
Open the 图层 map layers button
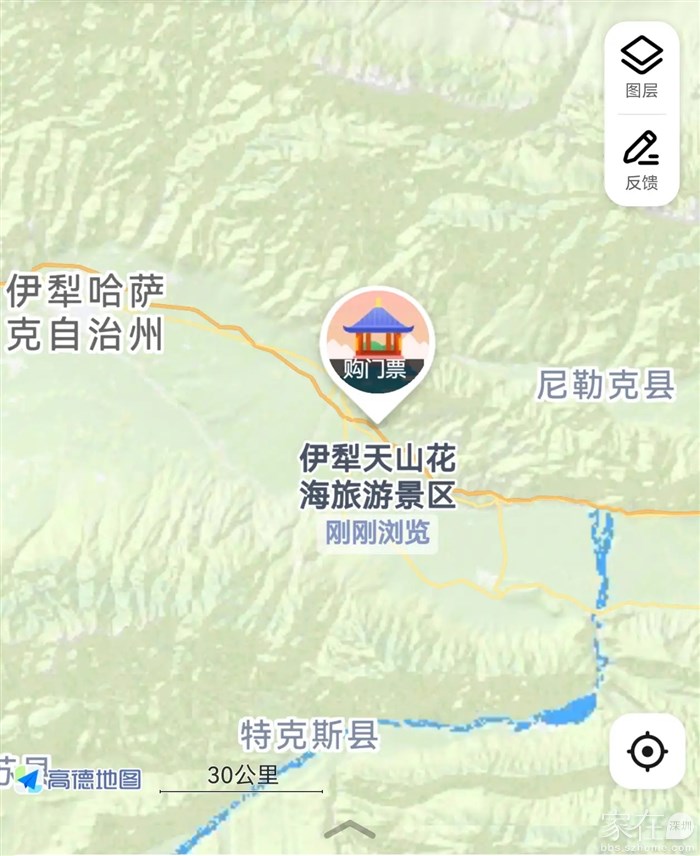(641, 66)
